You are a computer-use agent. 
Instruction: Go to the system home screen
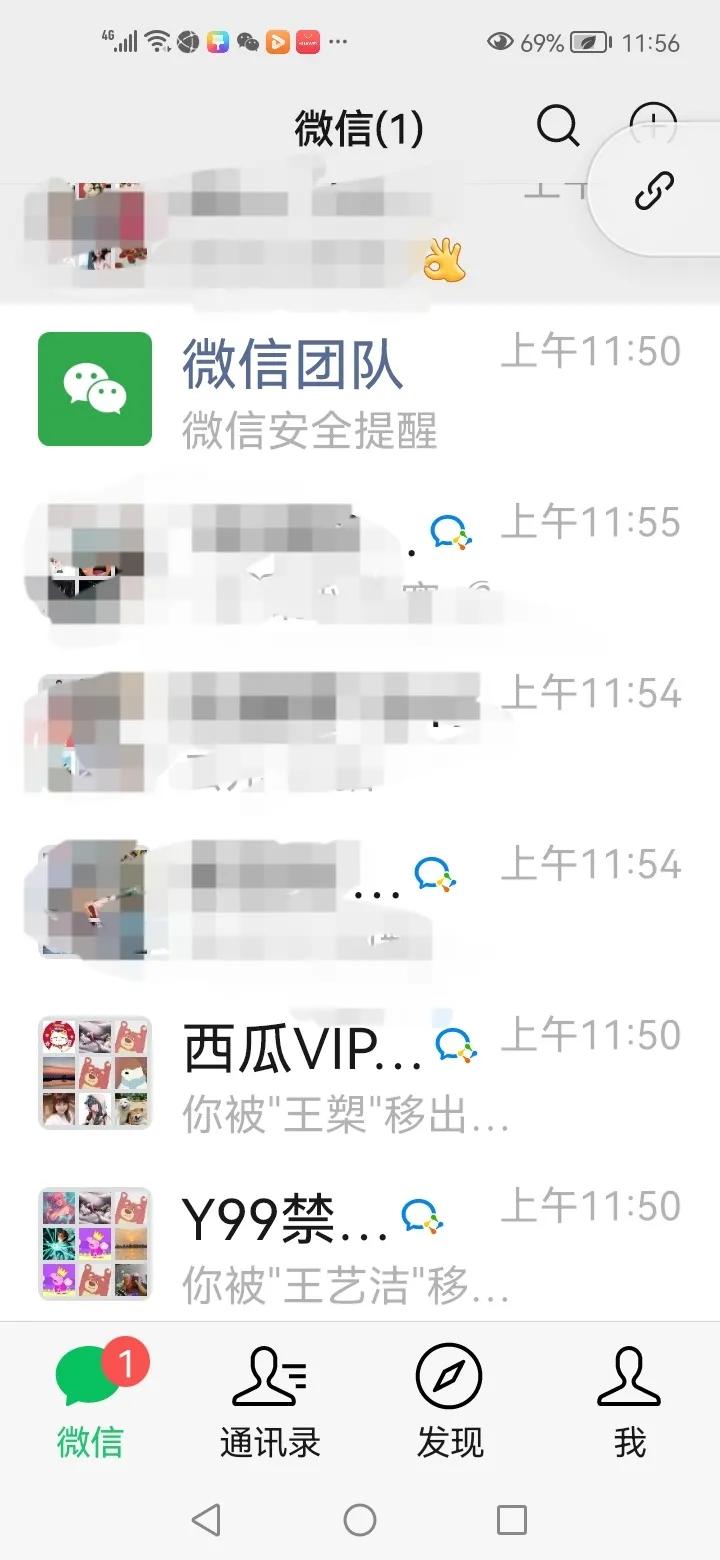(x=360, y=1520)
